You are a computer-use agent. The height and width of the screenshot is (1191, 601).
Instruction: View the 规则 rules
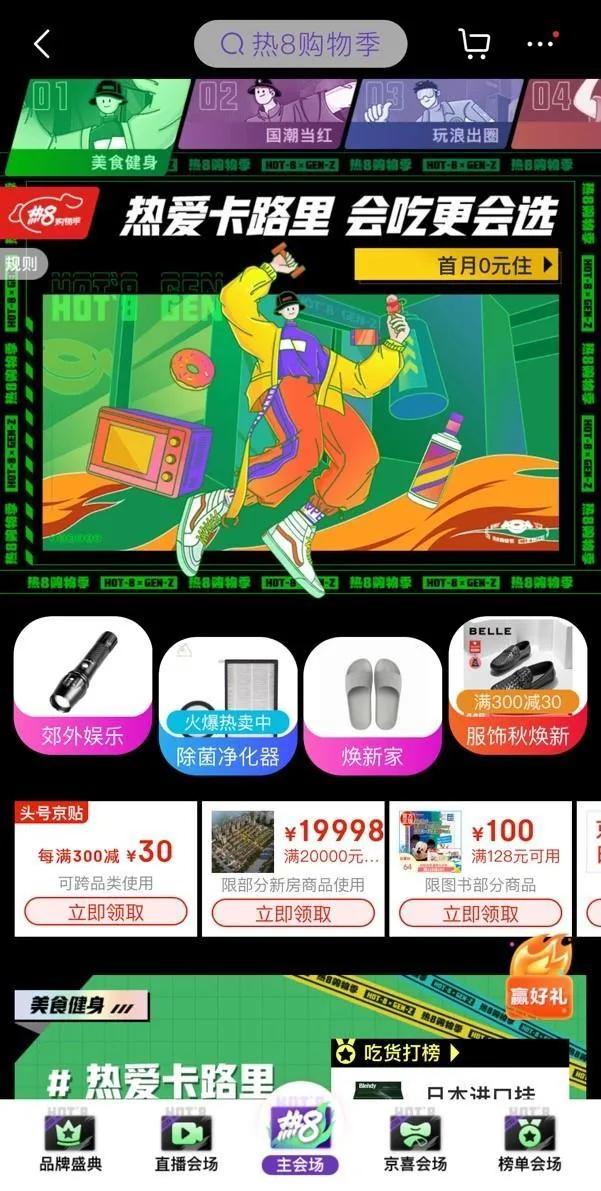click(22, 264)
